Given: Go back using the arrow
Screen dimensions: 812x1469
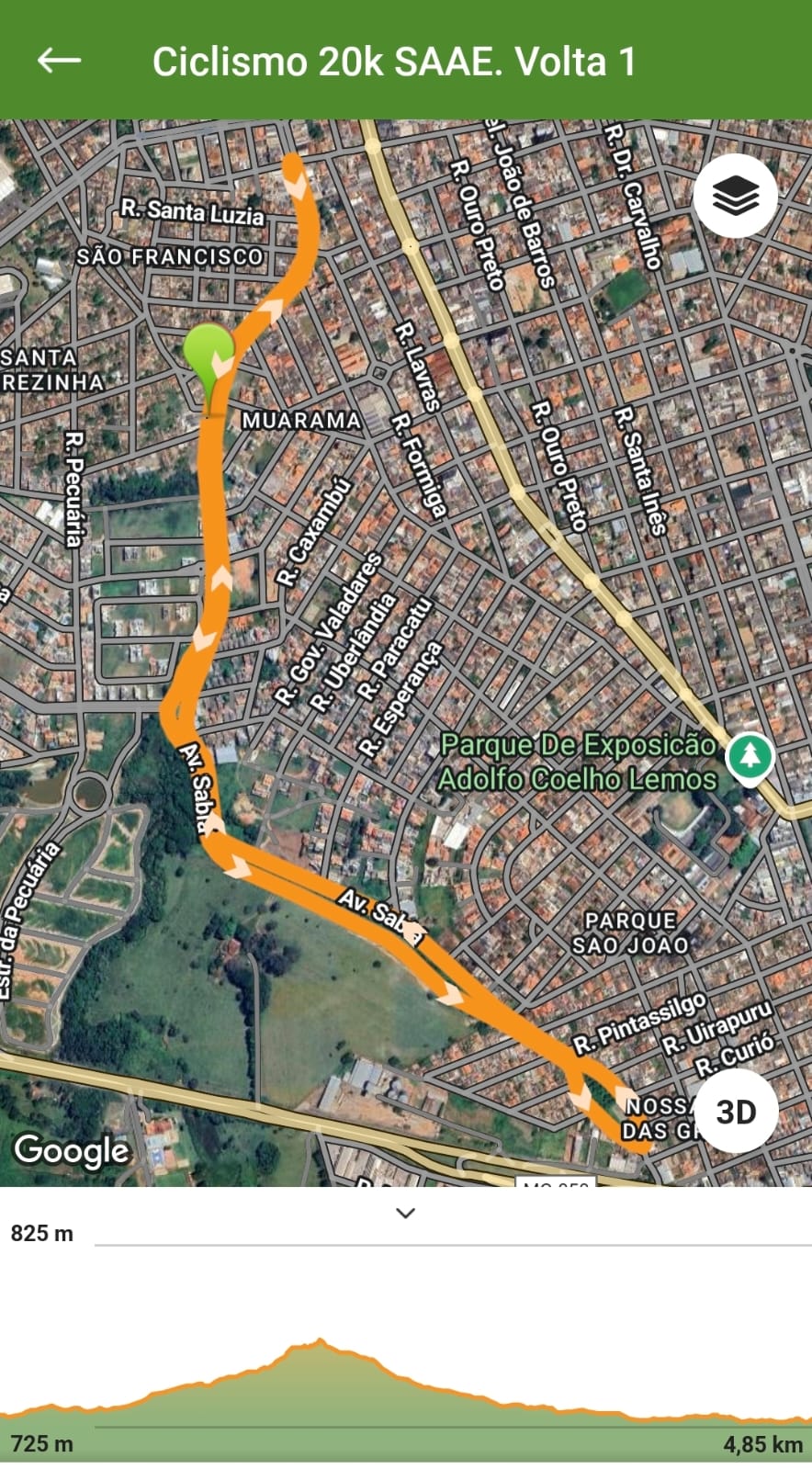Looking at the screenshot, I should pos(59,61).
